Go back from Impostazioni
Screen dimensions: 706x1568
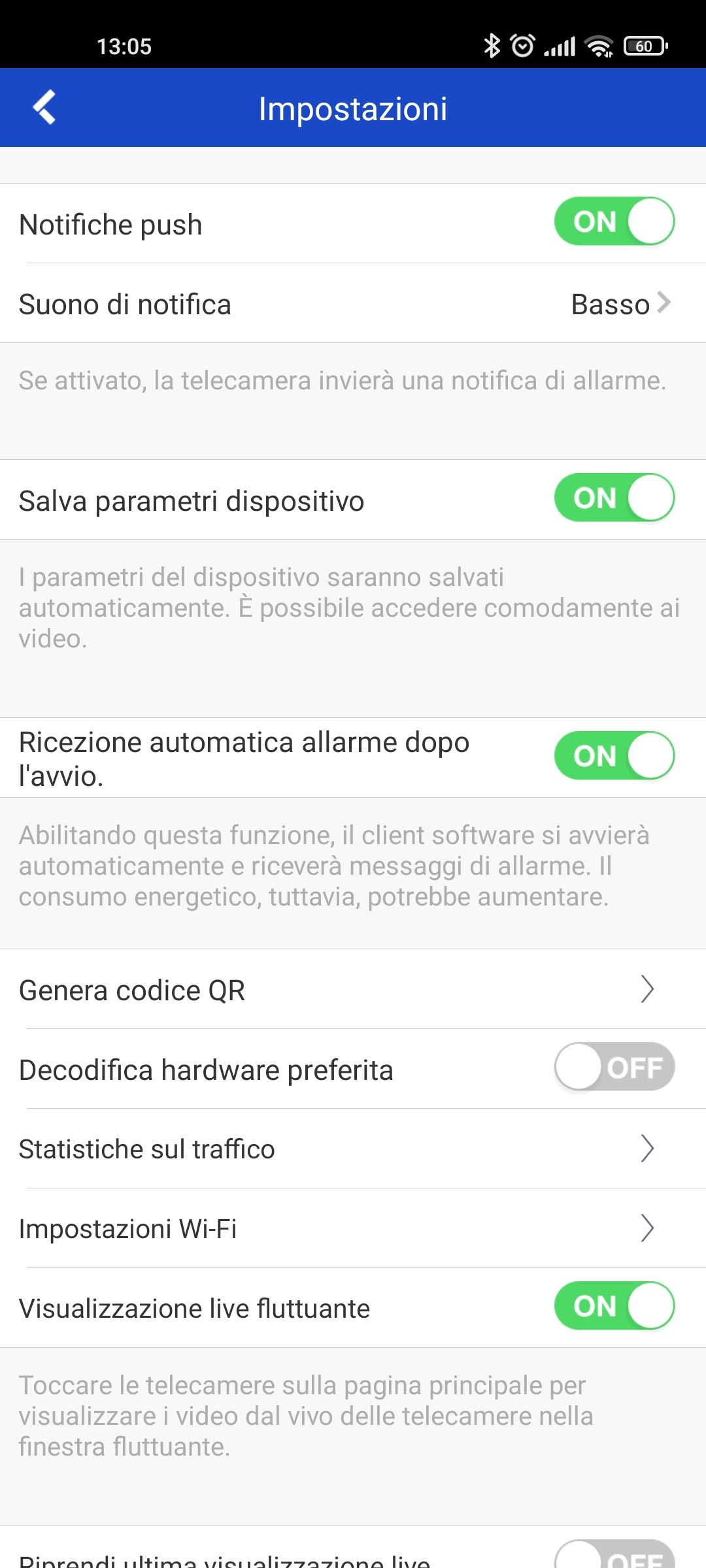tap(44, 107)
